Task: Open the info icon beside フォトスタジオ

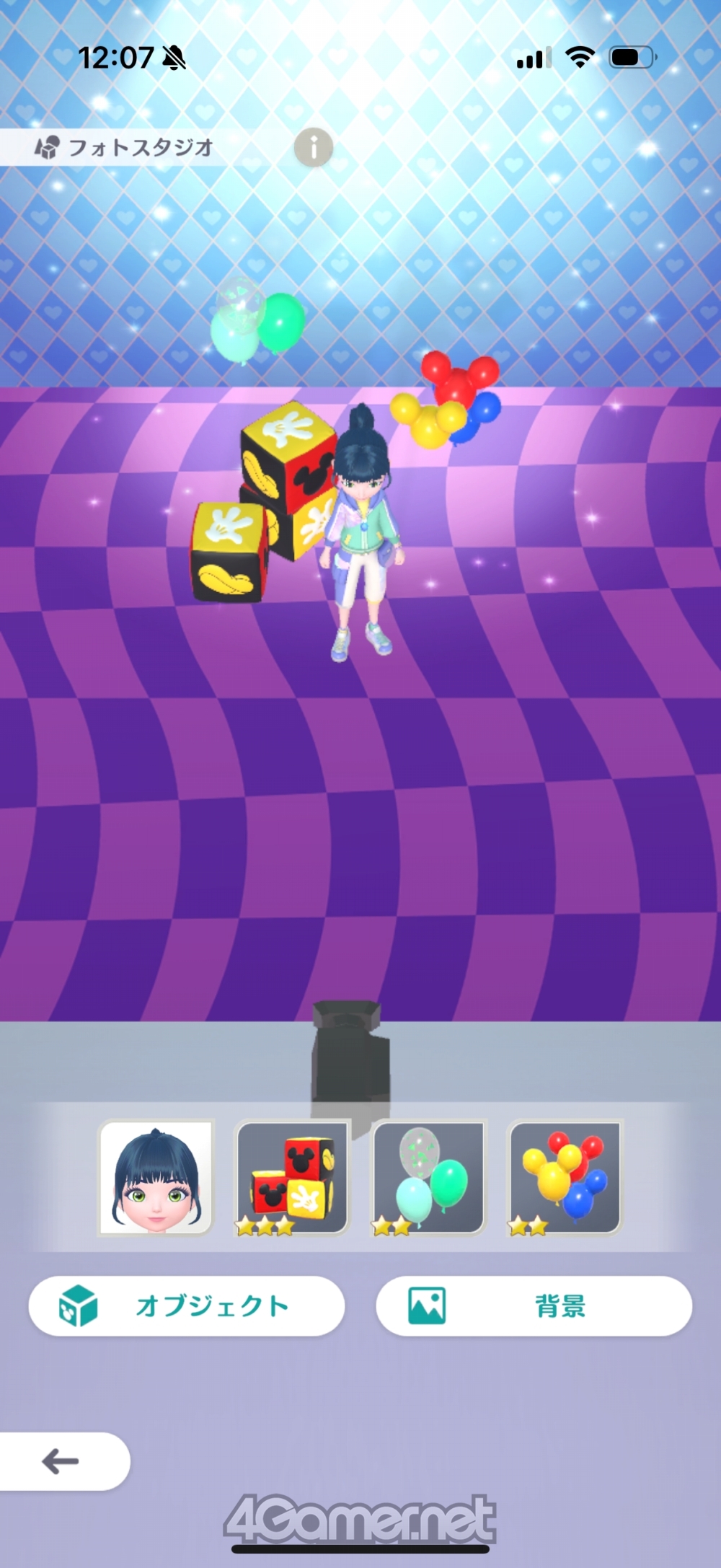Action: (314, 148)
